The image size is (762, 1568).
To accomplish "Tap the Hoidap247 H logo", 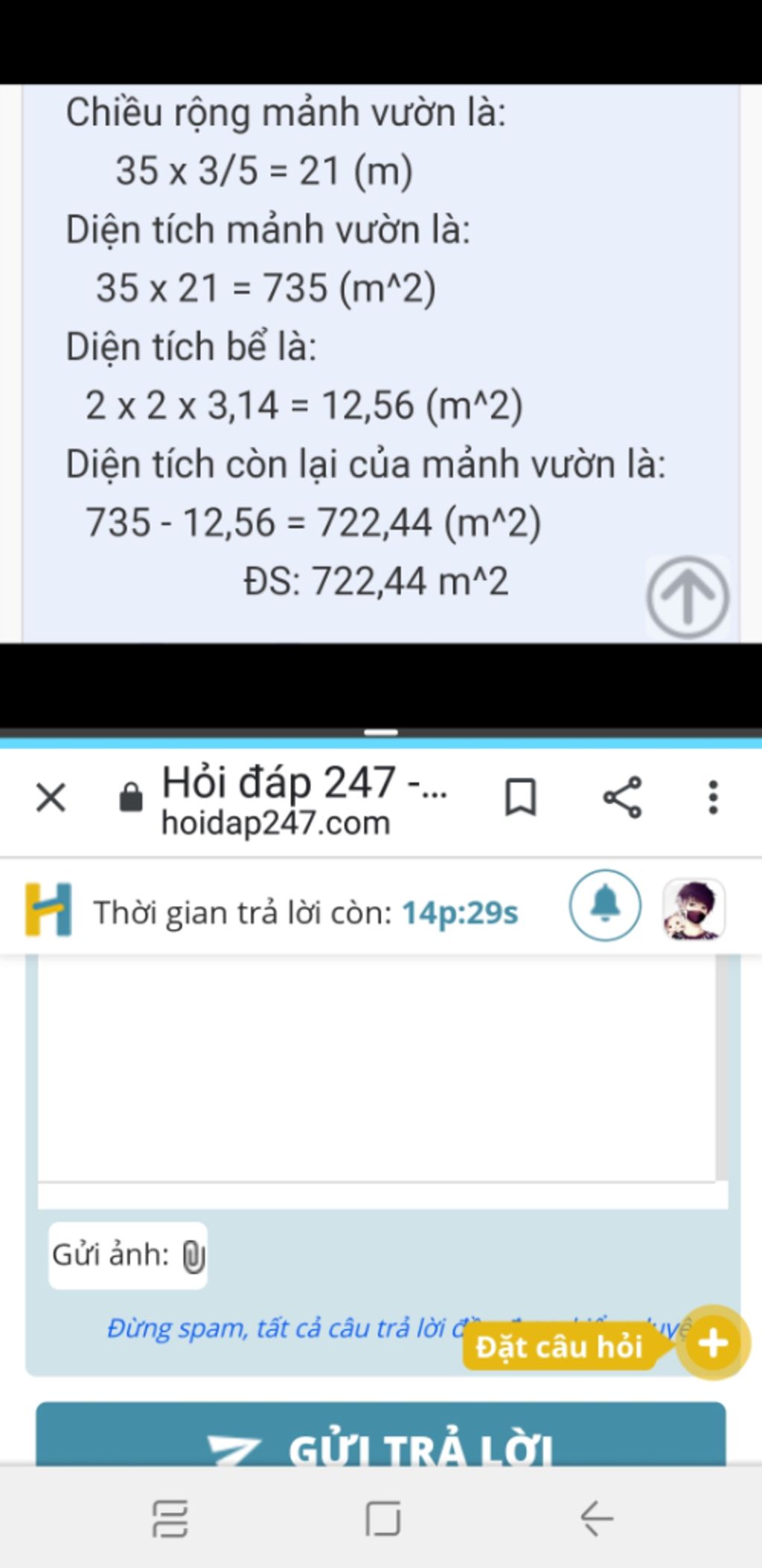I will [49, 909].
